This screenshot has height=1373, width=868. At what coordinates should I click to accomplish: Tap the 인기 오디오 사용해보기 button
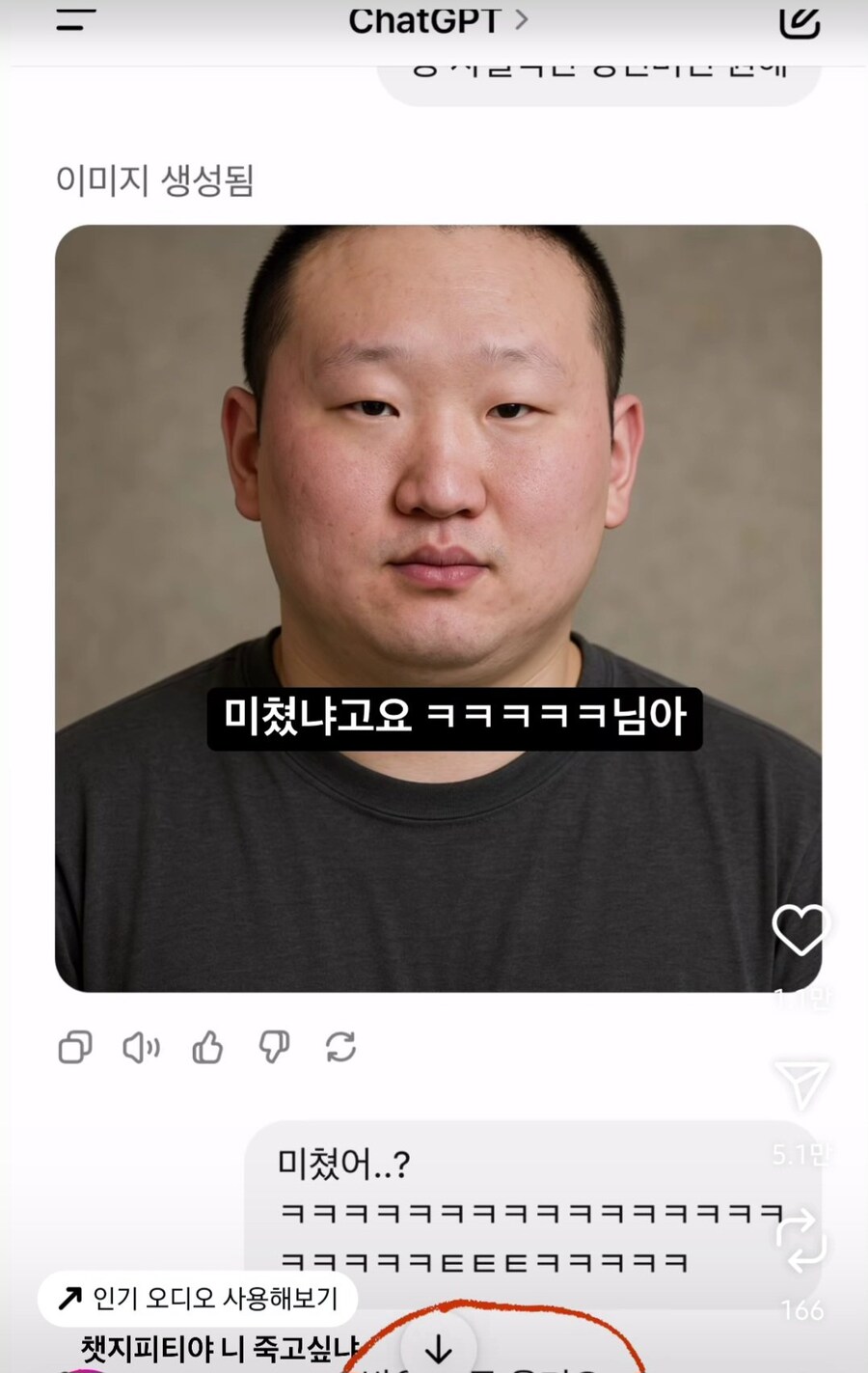click(198, 1299)
